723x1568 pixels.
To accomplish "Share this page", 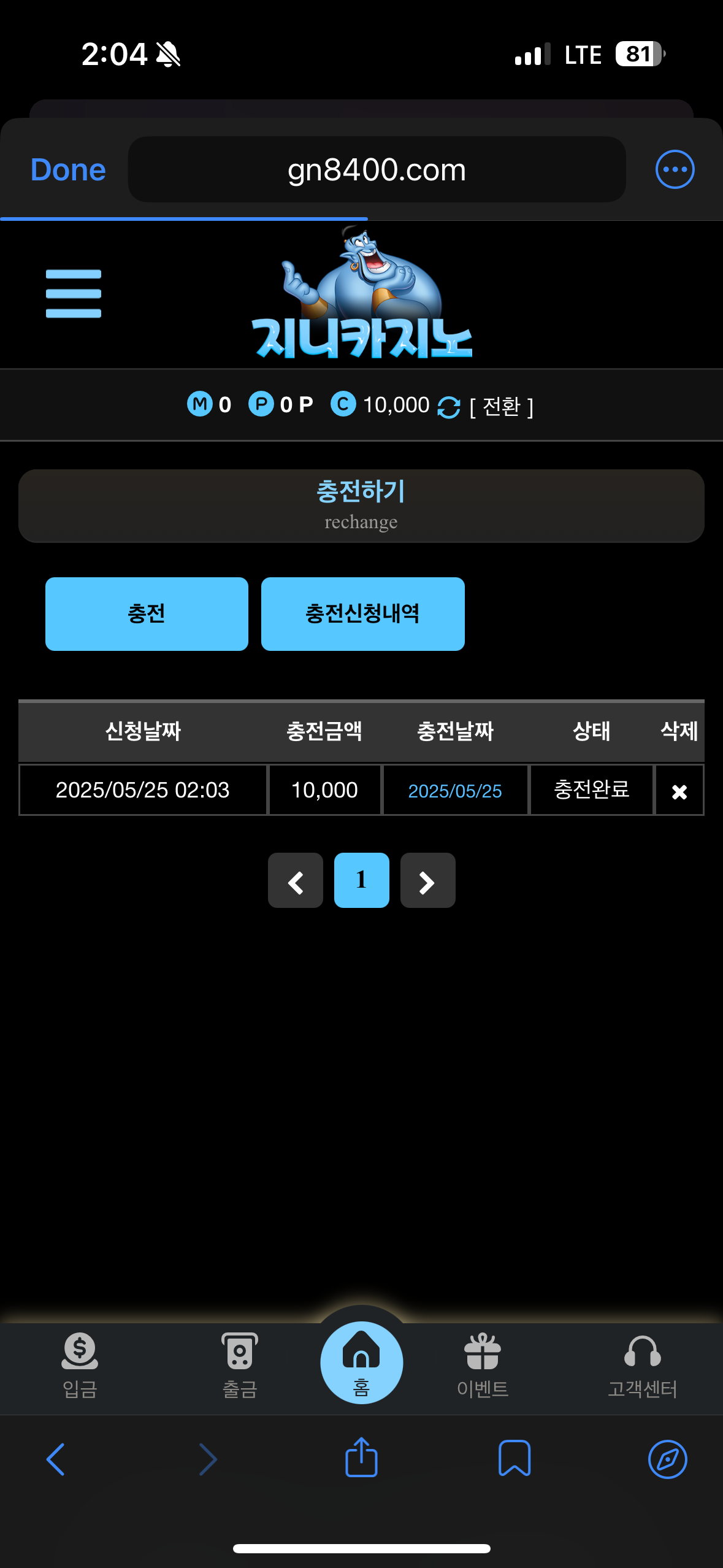I will [x=361, y=1458].
